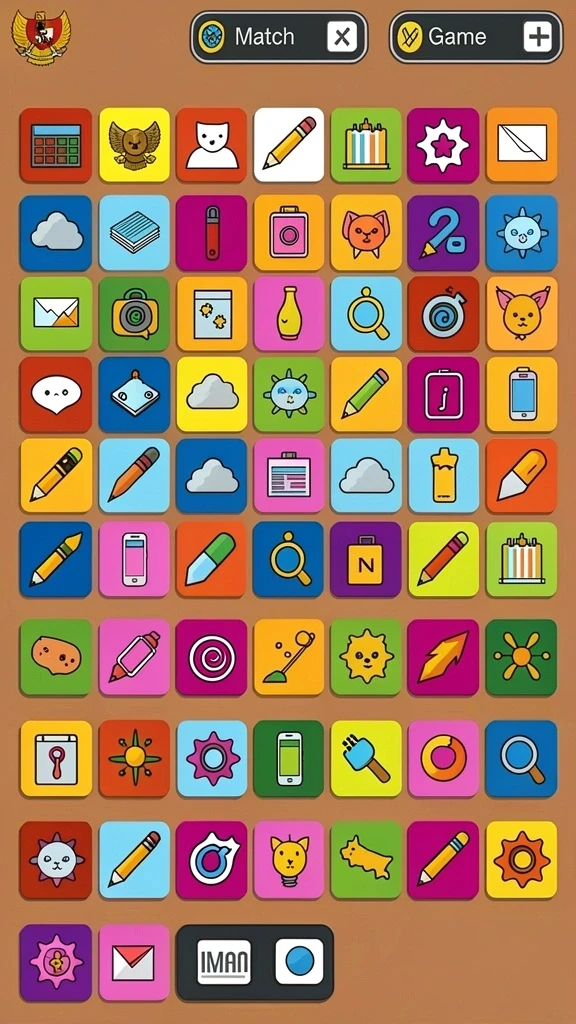Tap the plus button on the Game pill
Screen dimensions: 576x1024
tap(538, 37)
